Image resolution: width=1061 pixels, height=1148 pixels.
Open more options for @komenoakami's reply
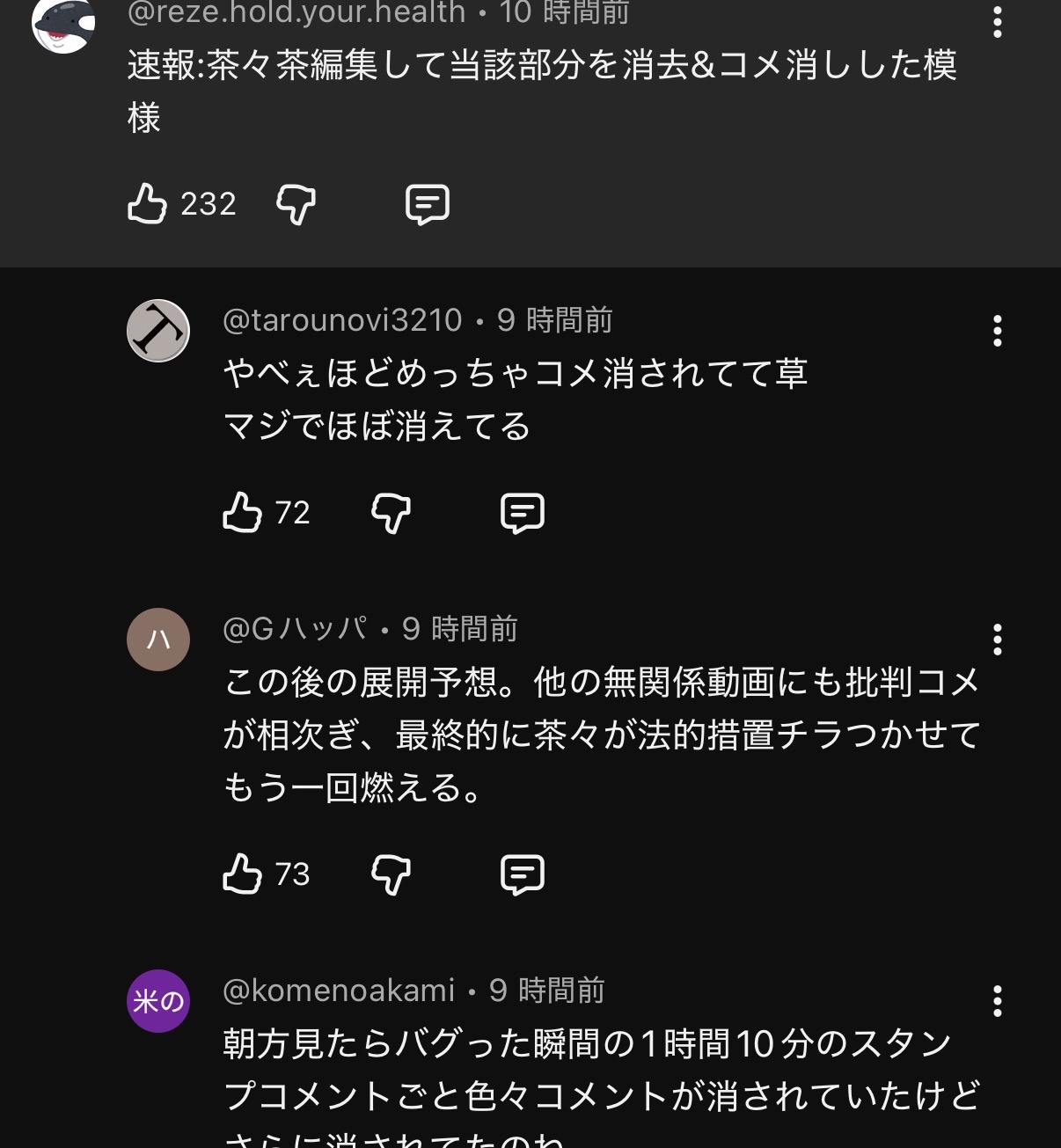point(997,1001)
